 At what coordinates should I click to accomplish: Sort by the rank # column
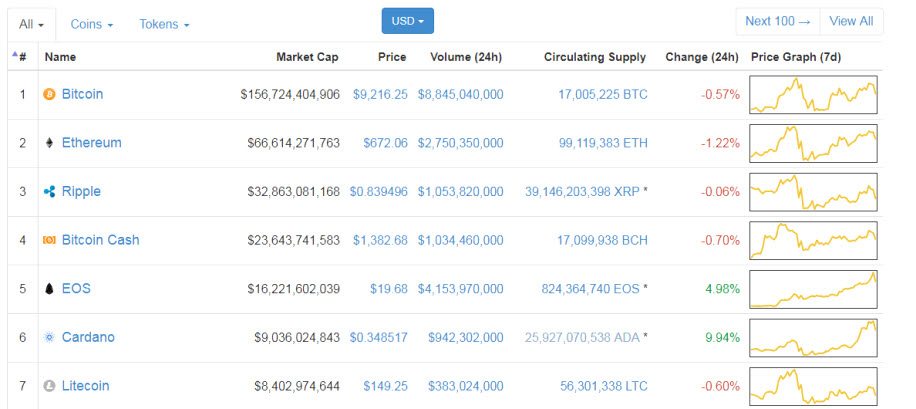[22, 57]
